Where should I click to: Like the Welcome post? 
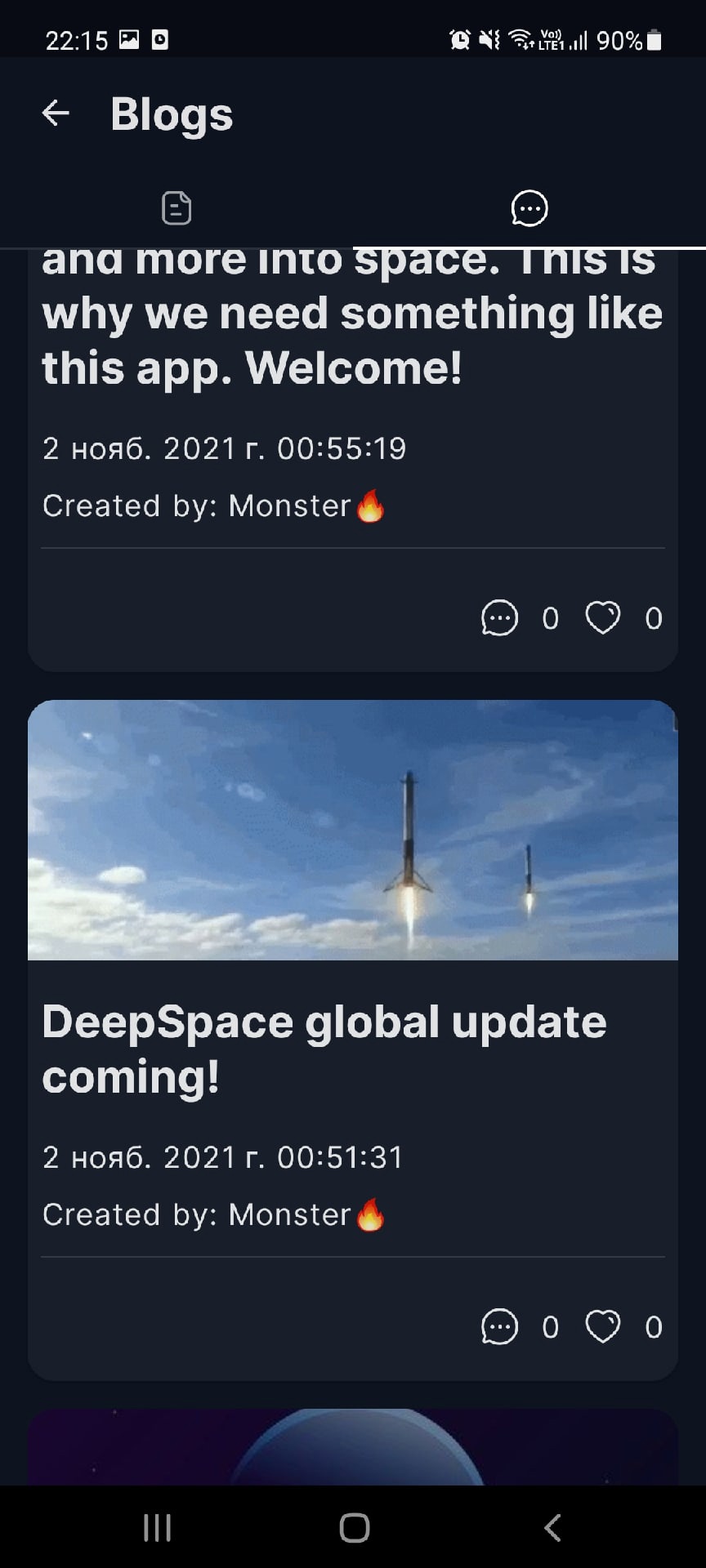click(x=603, y=618)
